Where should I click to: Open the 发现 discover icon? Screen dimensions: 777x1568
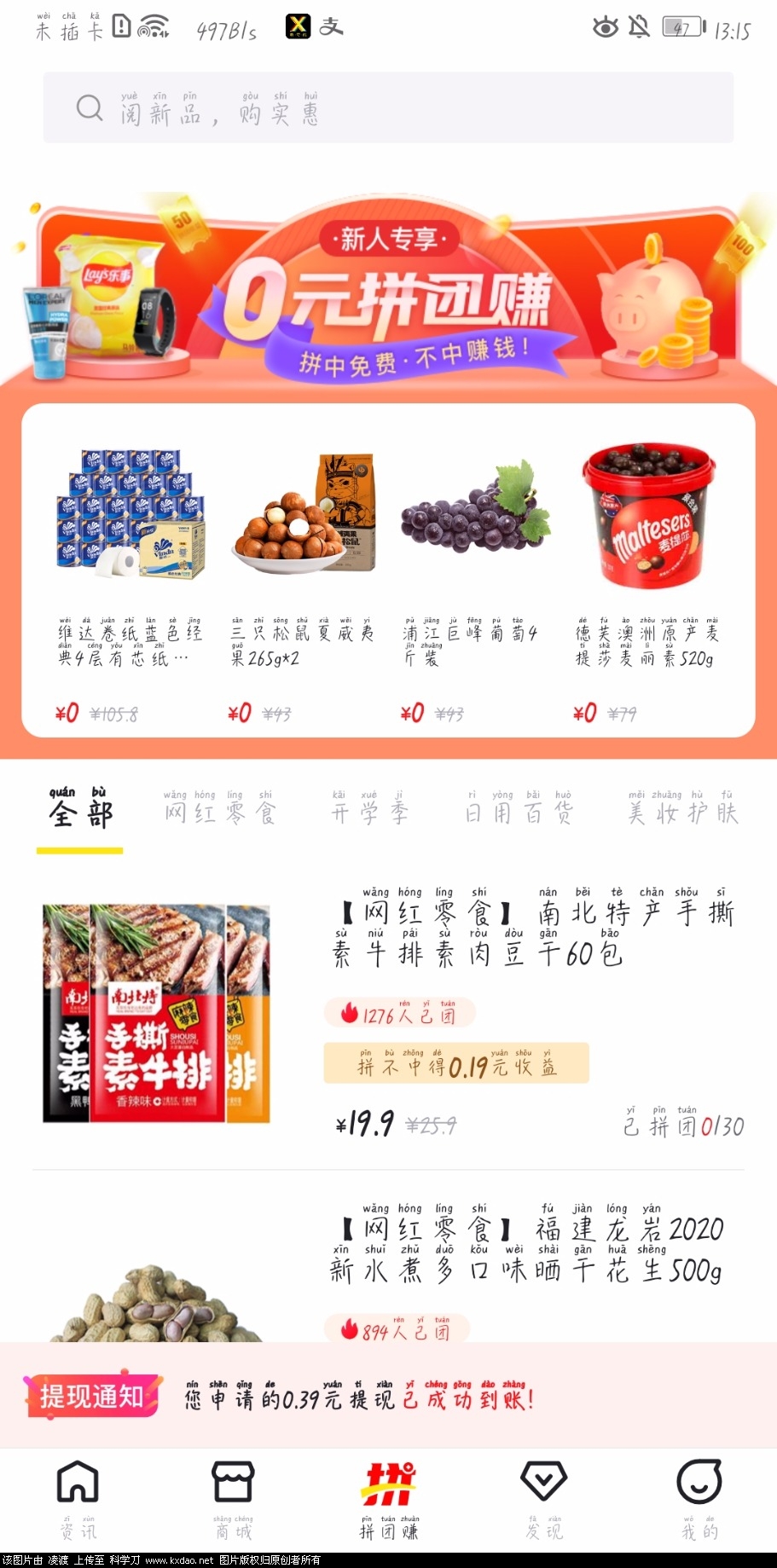coord(543,1484)
